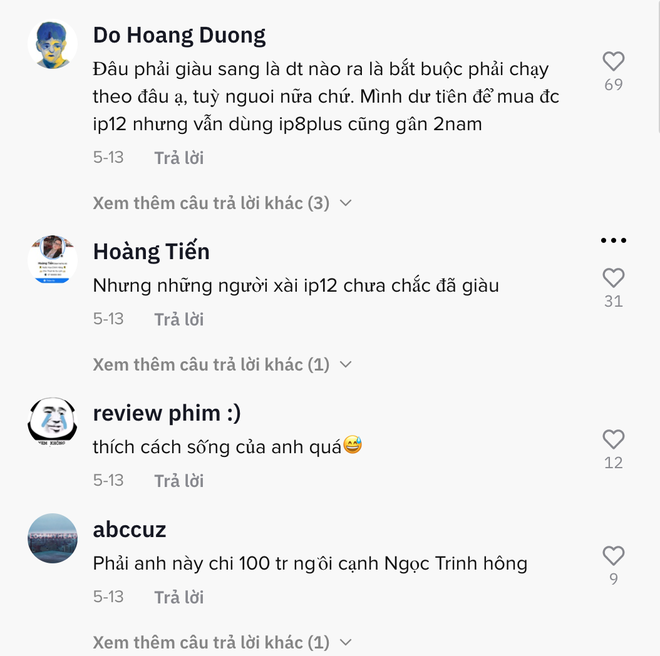
Task: Reply to abccuz's comment
Action: tap(179, 597)
